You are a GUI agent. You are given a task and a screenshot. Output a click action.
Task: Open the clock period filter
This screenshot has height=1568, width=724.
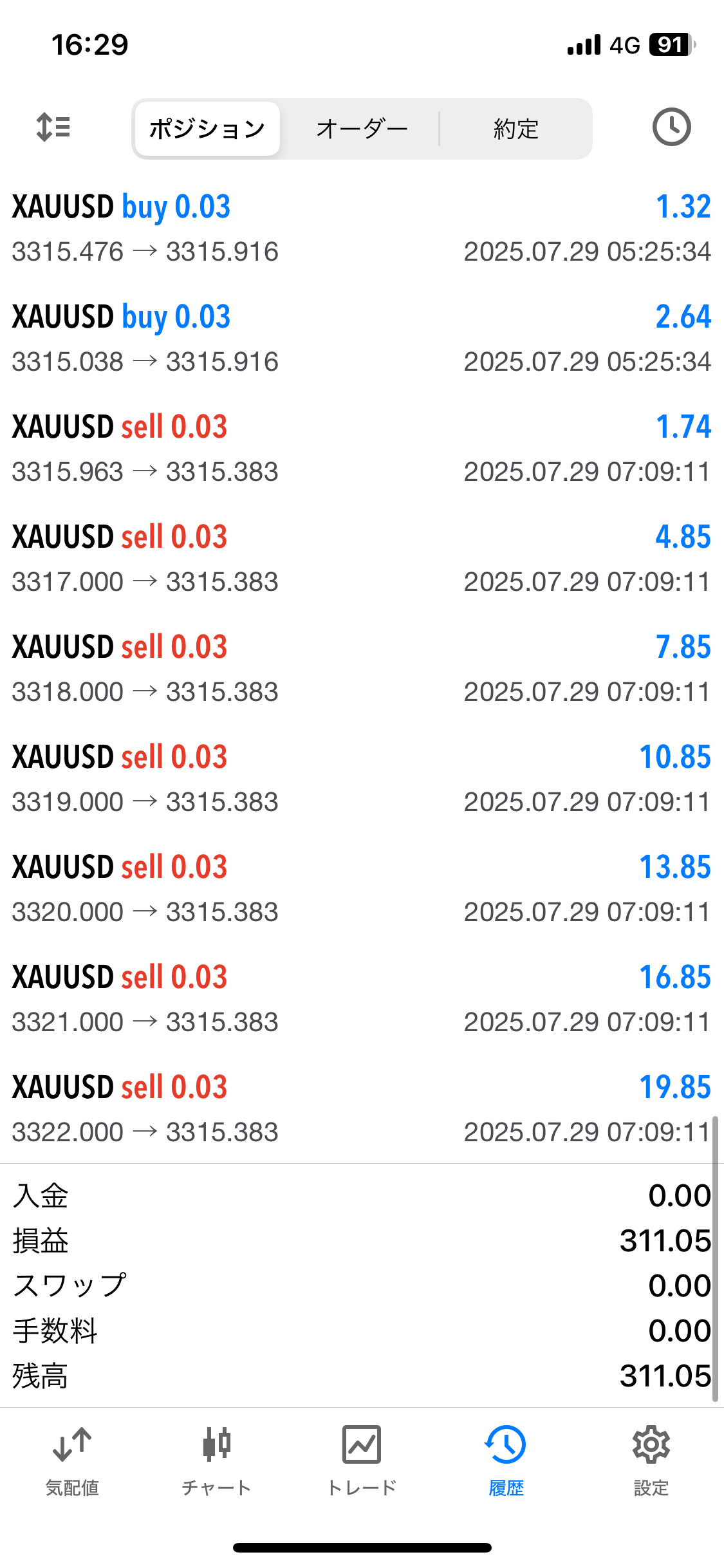coord(671,127)
